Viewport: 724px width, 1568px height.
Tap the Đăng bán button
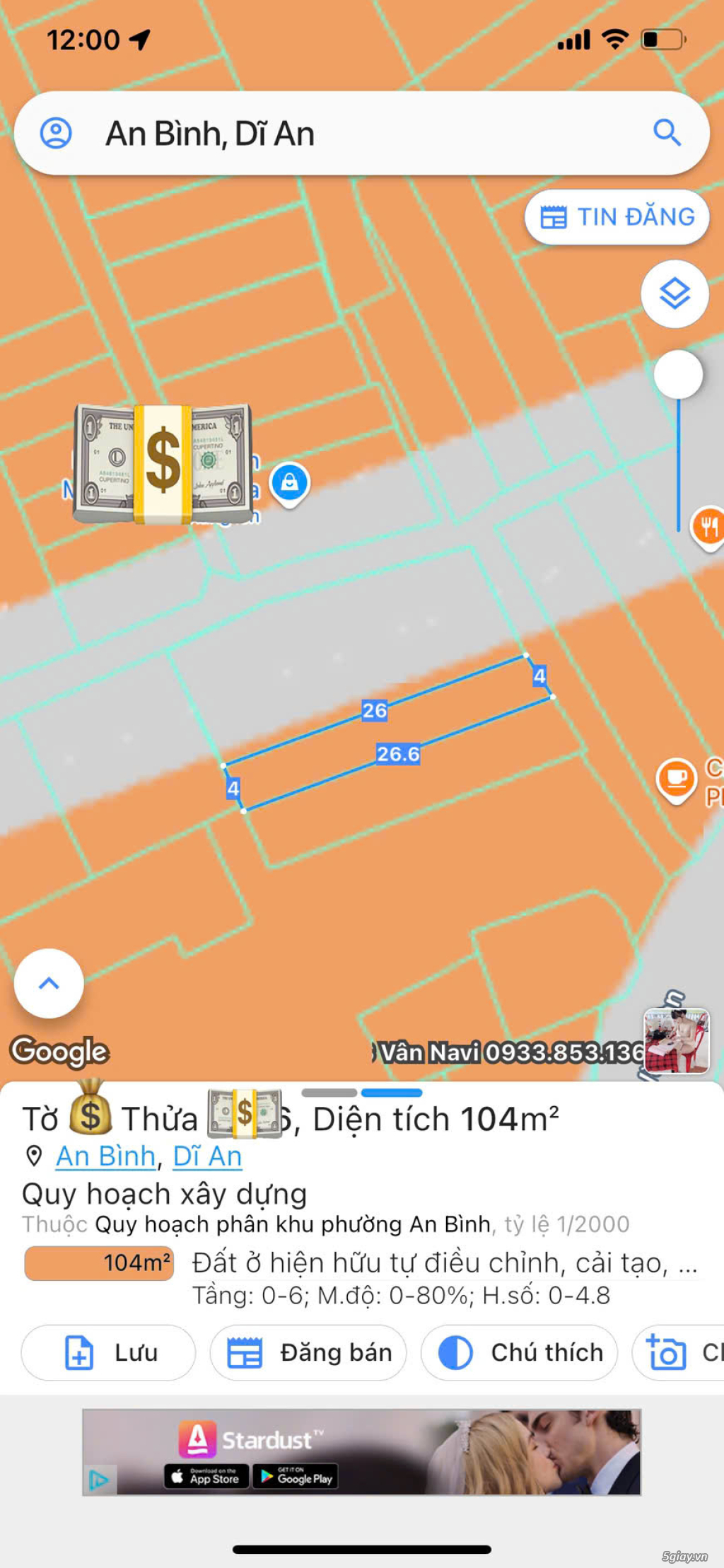point(308,1352)
